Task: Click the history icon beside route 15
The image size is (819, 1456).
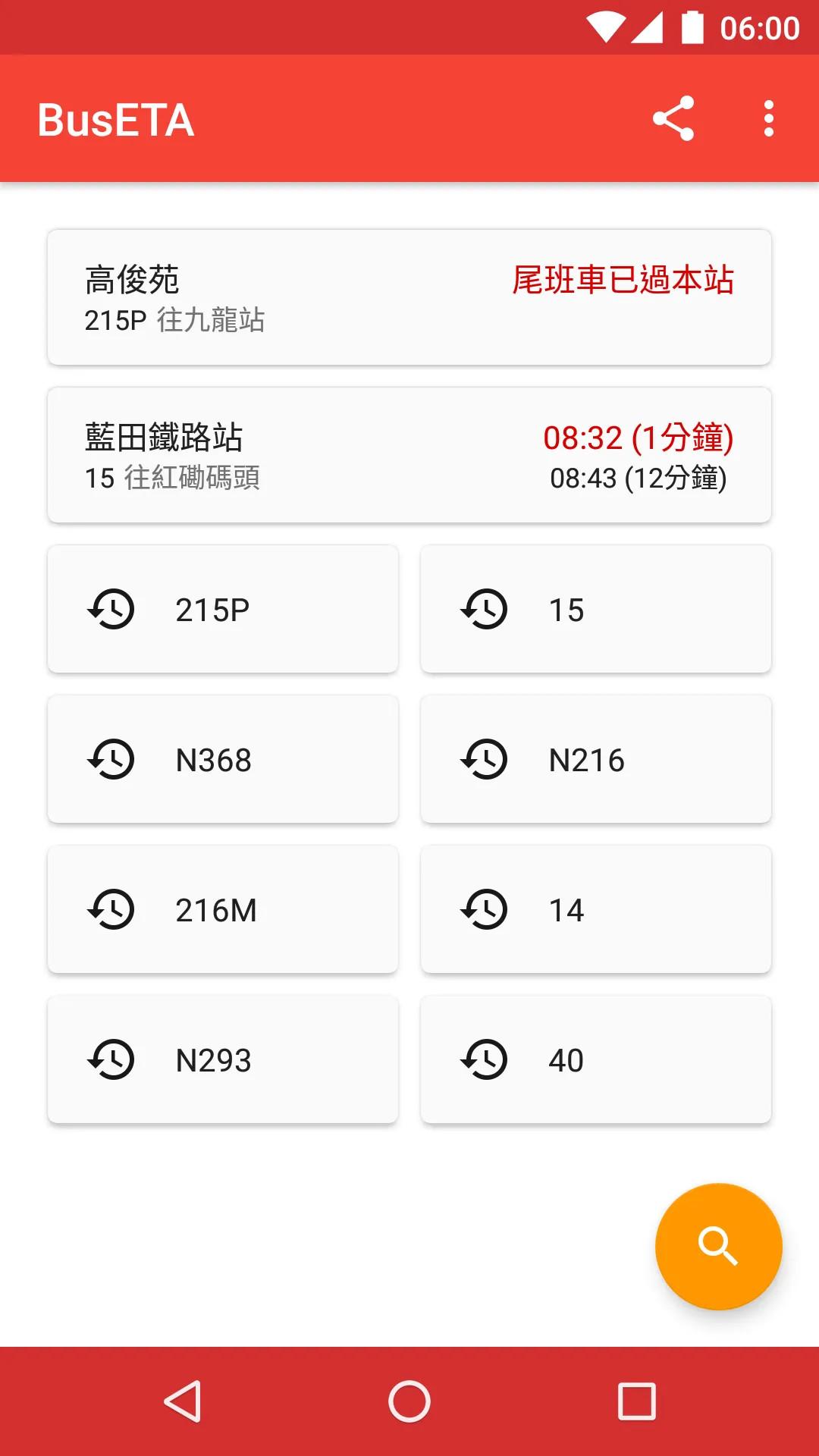Action: point(485,608)
